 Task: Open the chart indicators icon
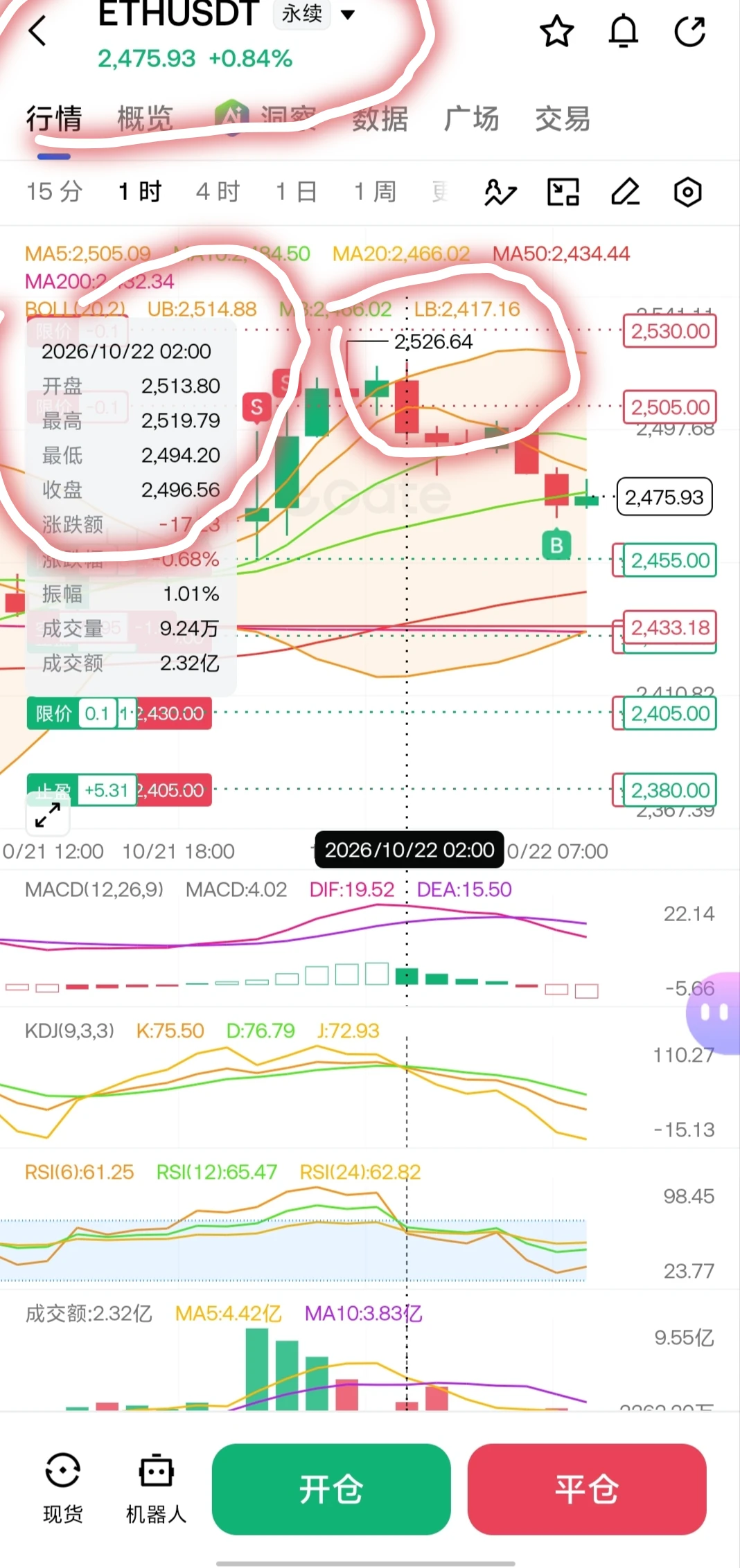pos(500,192)
